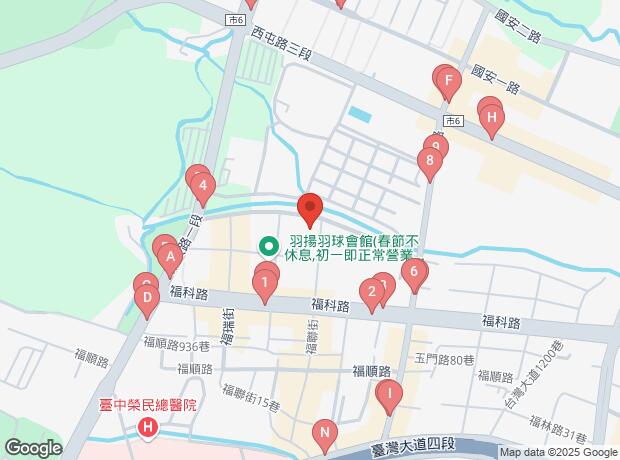
Task: Select the map marker labeled I
Action: [388, 395]
